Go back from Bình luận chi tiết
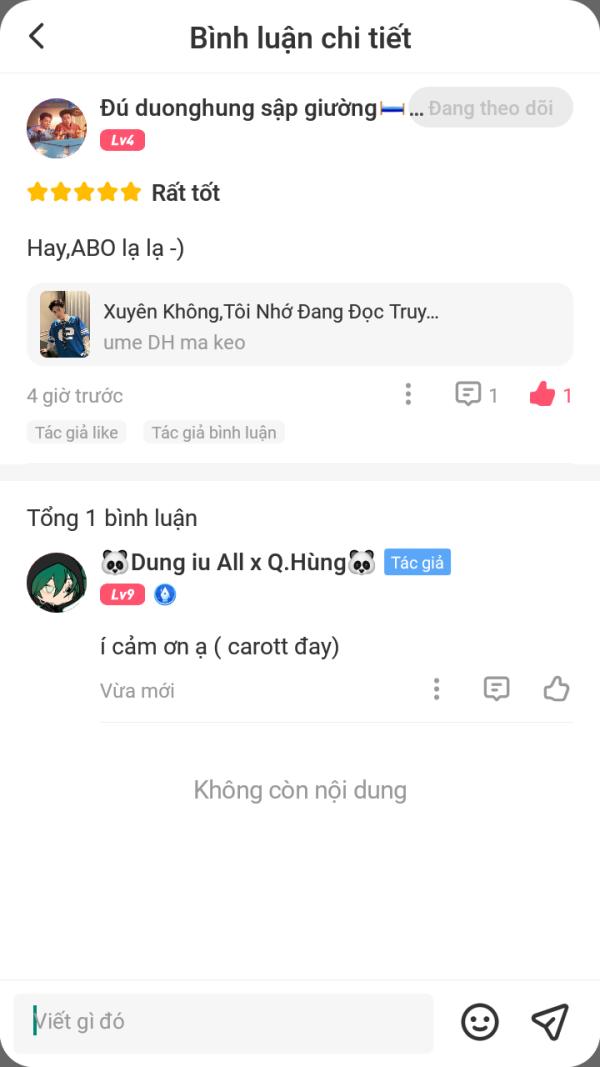This screenshot has height=1067, width=600. pyautogui.click(x=37, y=37)
